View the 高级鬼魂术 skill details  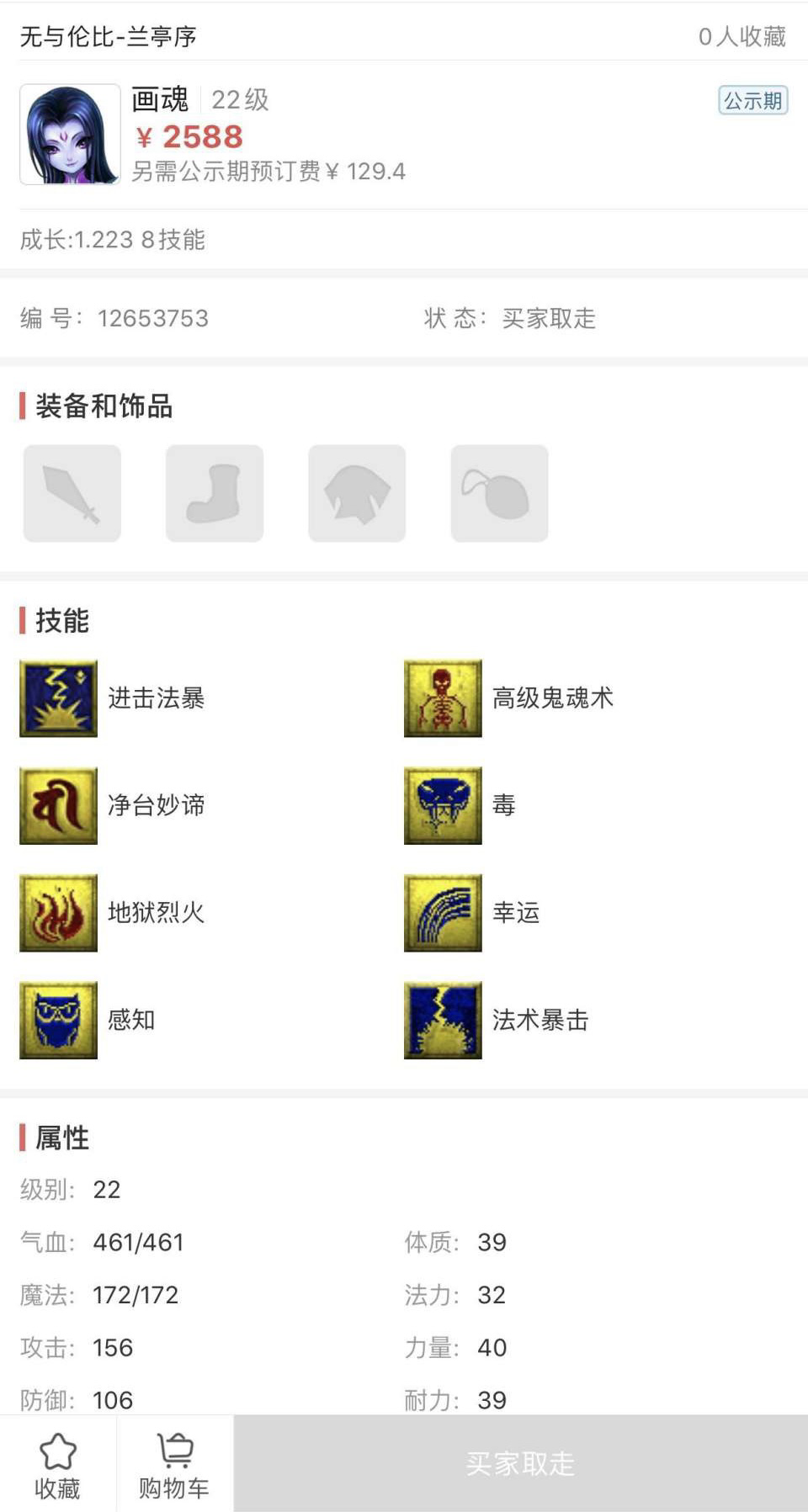tap(443, 698)
